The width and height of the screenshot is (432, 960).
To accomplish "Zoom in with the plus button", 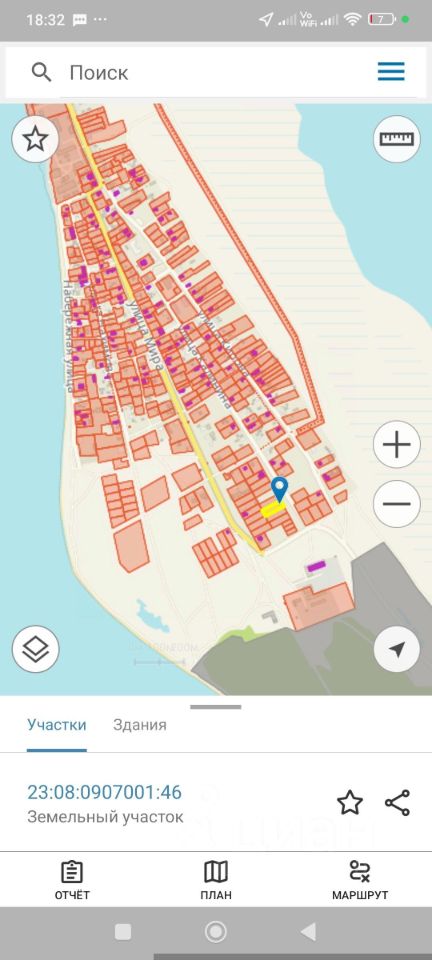I will 397,444.
